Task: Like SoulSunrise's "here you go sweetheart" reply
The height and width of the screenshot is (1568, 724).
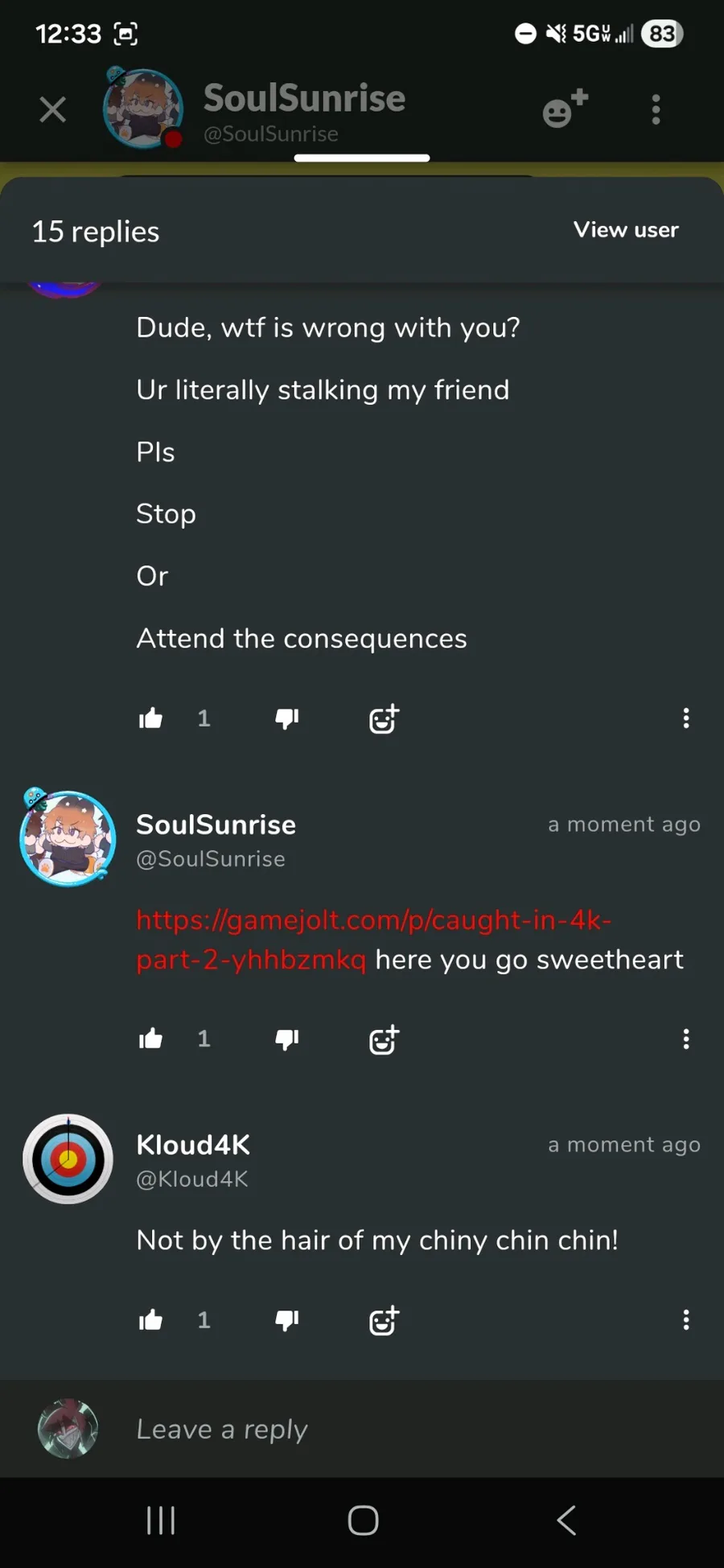Action: point(151,1039)
